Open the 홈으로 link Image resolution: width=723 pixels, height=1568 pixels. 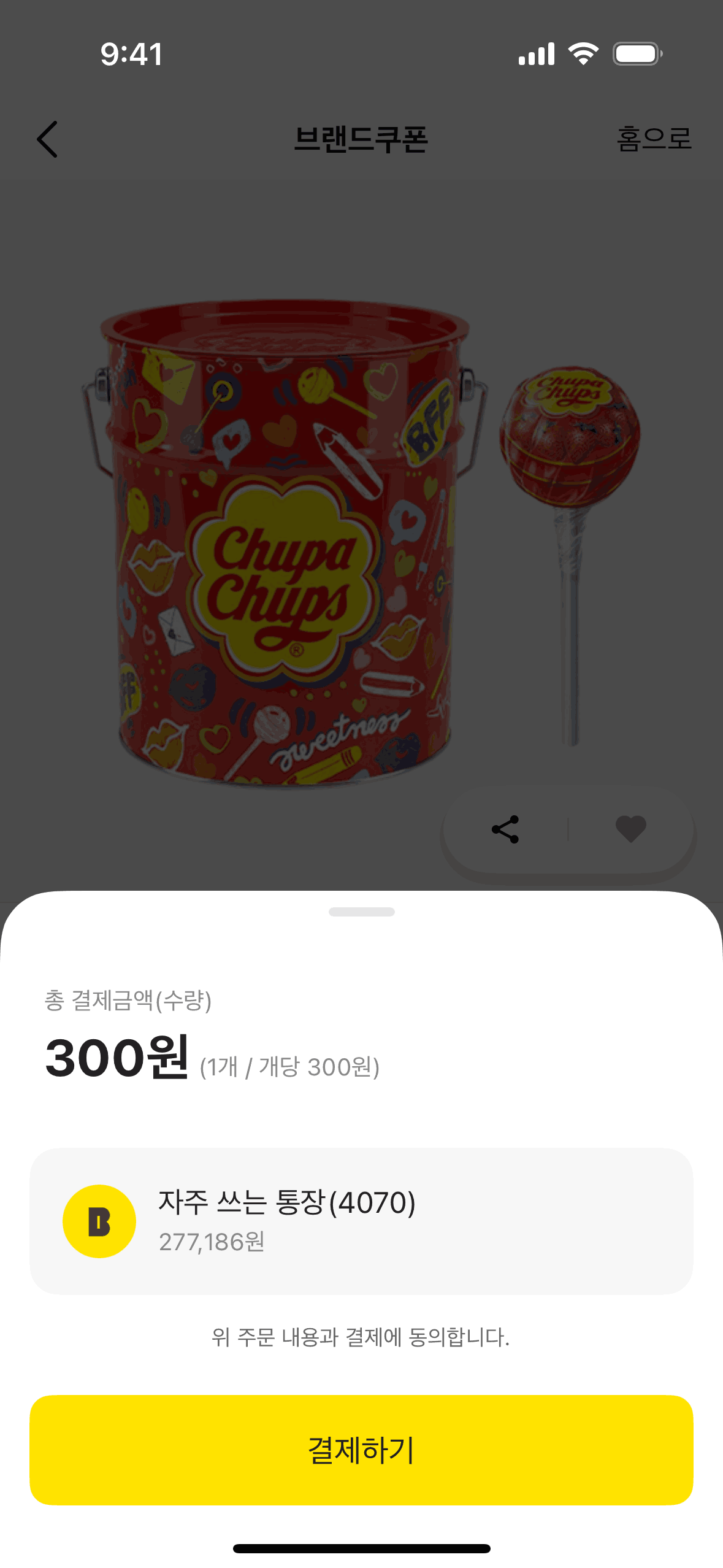(654, 139)
